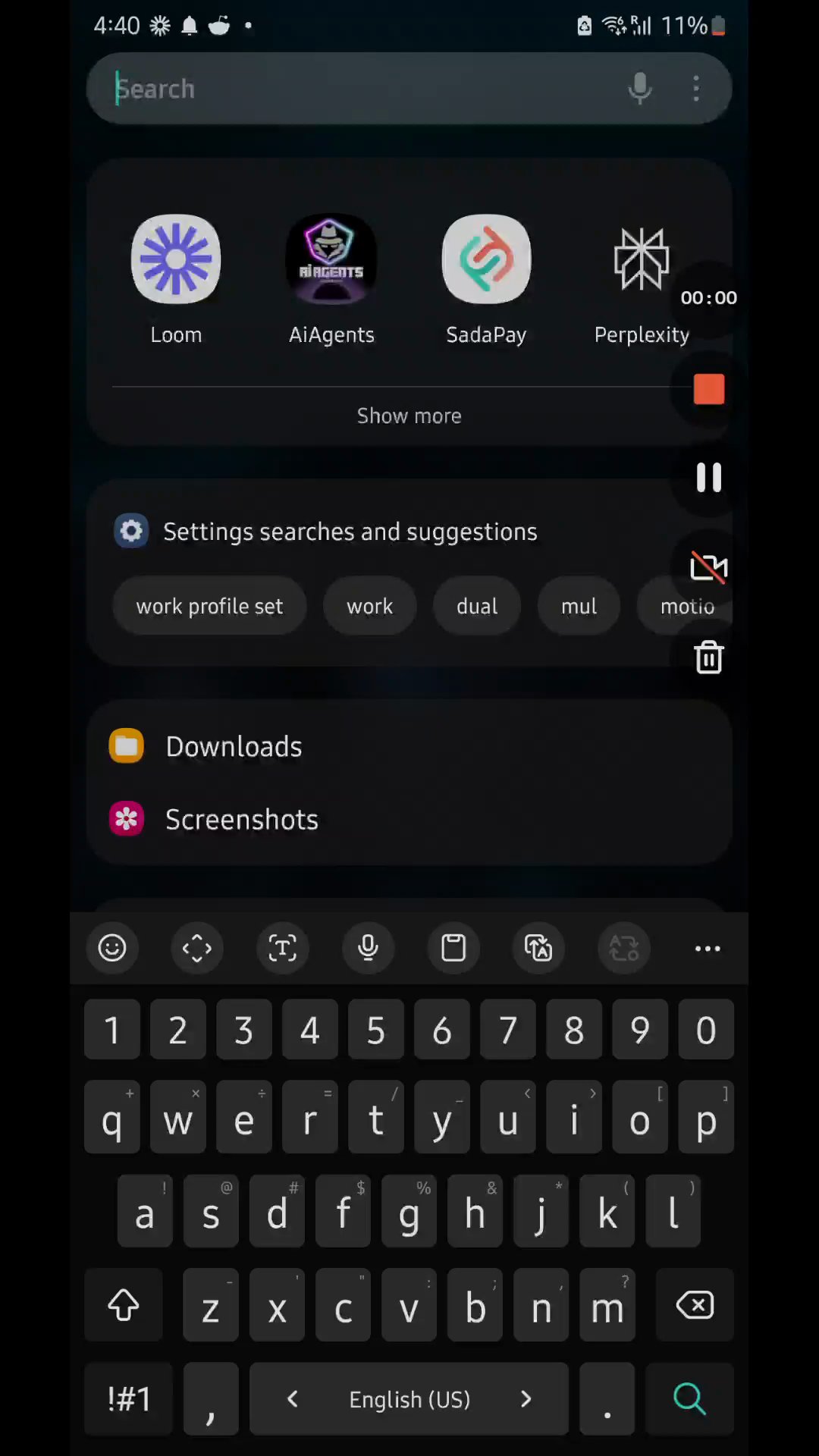Screen dimensions: 819x1456
Task: Open the AiAgents app
Action: 331,260
